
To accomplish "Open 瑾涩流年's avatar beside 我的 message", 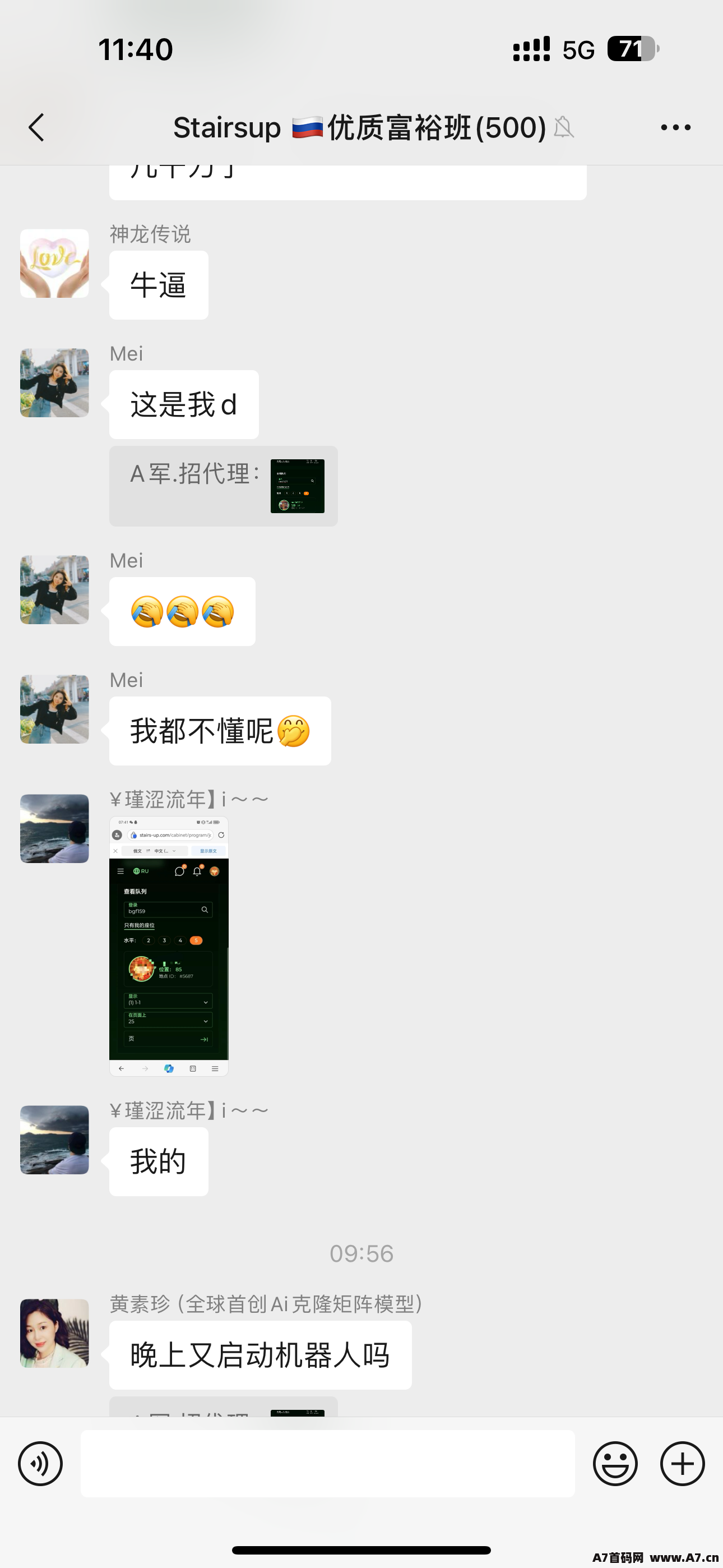I will click(54, 1140).
